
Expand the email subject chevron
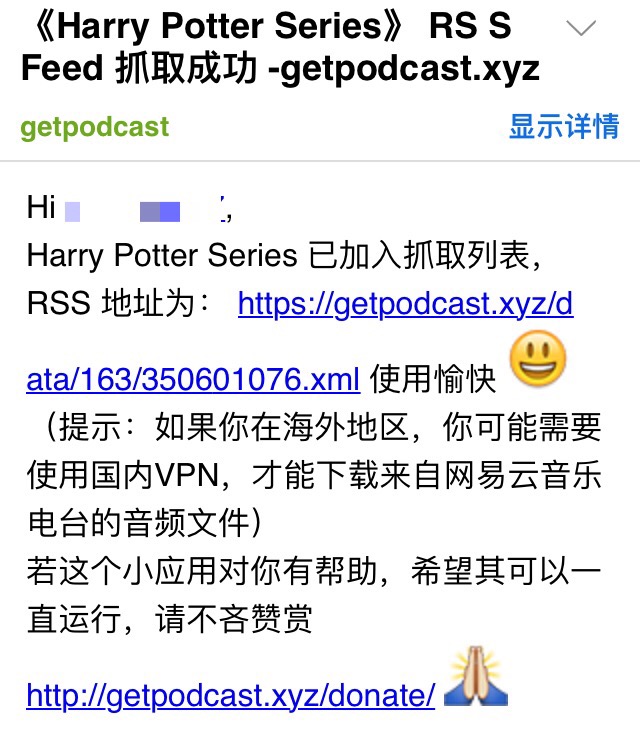581,28
